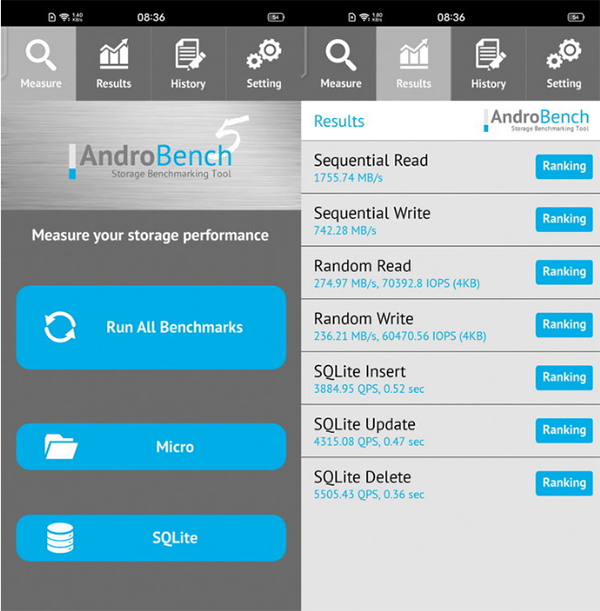
Task: Show Ranking for SQLite Delete
Action: (563, 483)
